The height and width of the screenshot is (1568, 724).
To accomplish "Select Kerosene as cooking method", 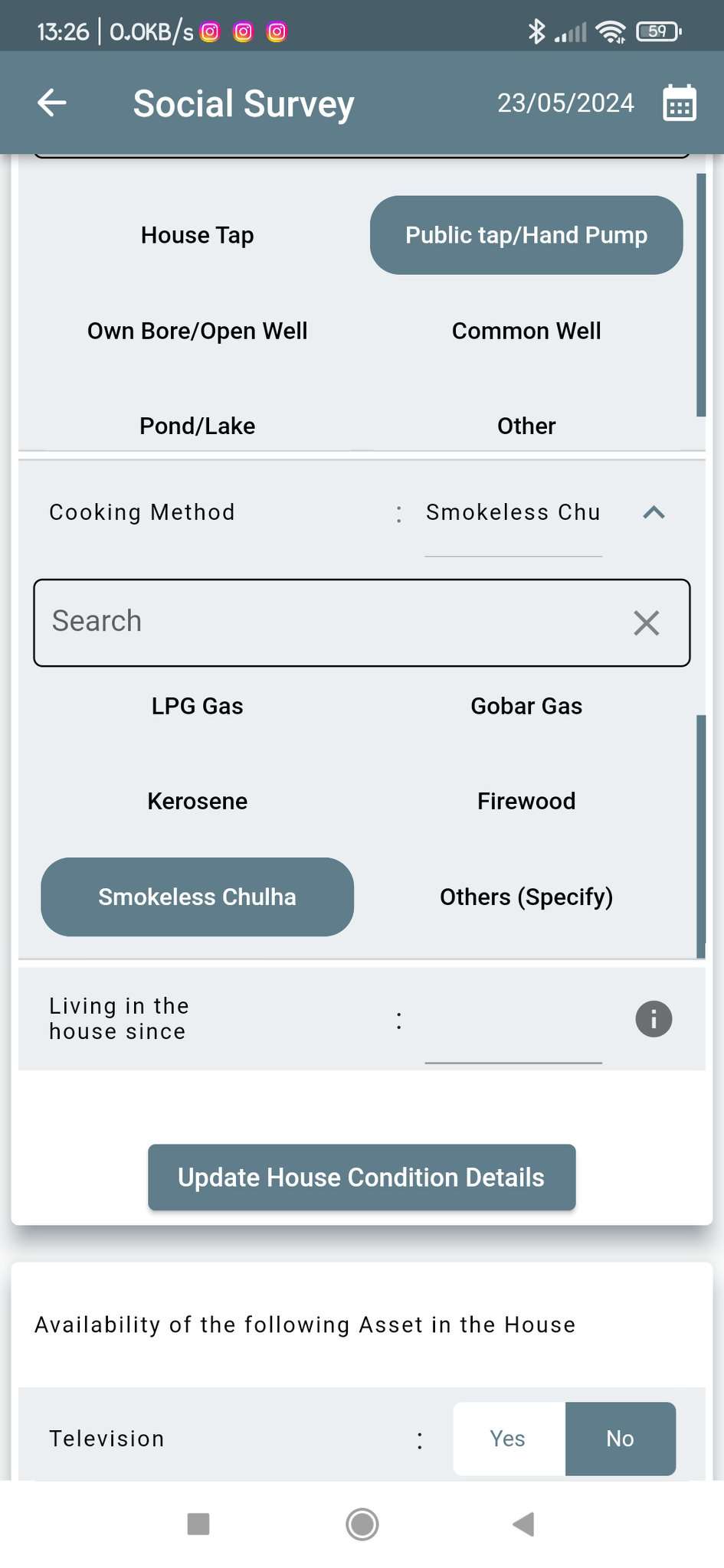I will [x=197, y=801].
